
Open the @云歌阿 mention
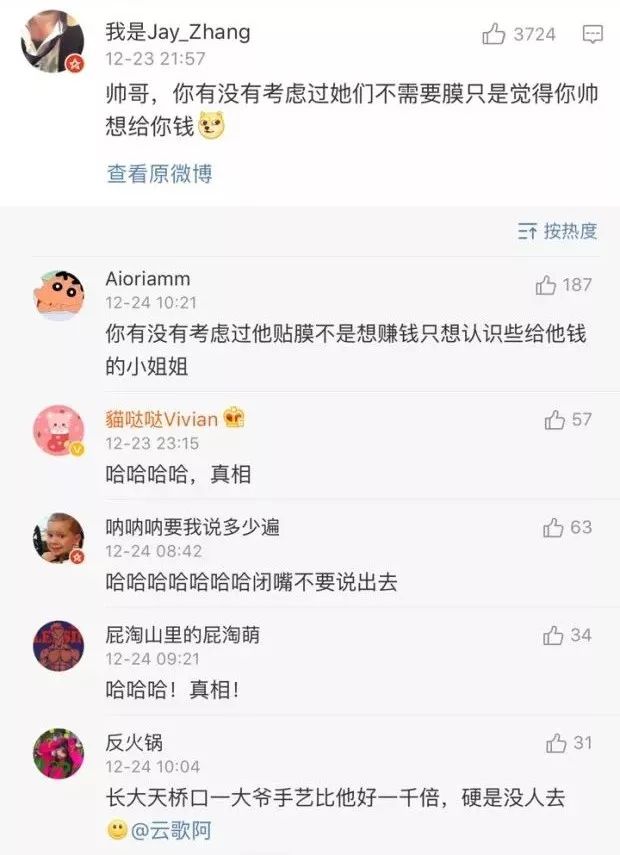coord(172,830)
